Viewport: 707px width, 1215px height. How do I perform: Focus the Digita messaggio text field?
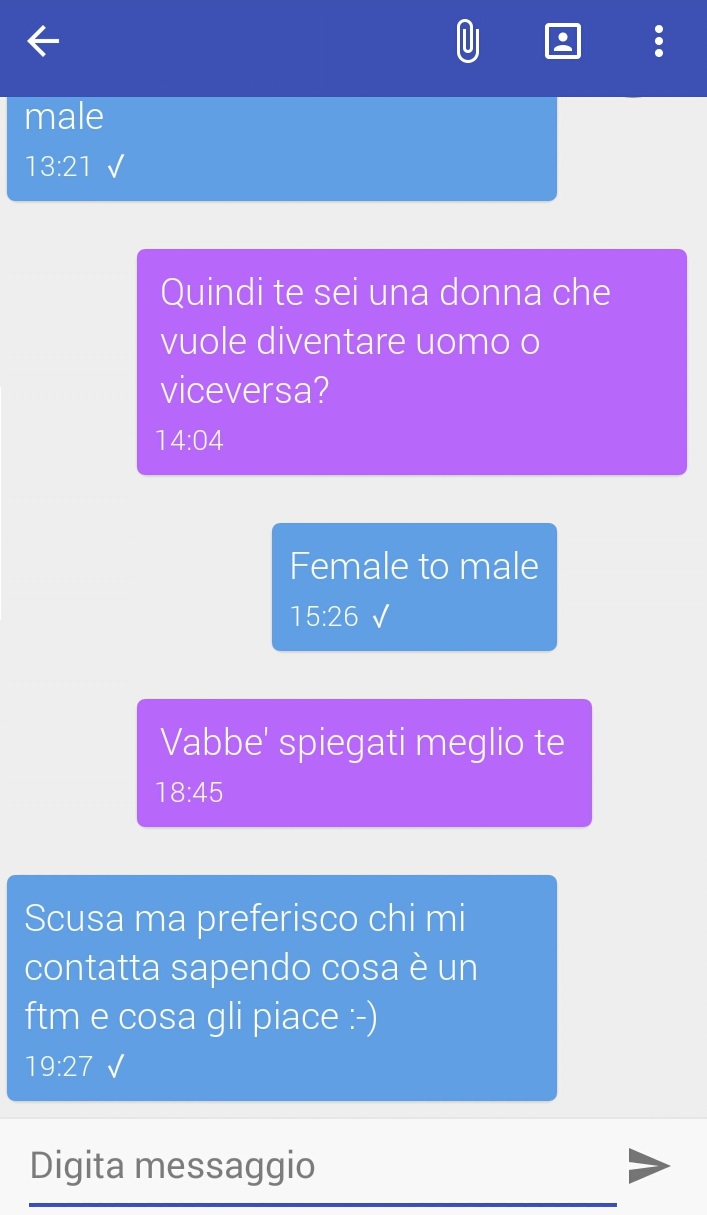tap(320, 1166)
